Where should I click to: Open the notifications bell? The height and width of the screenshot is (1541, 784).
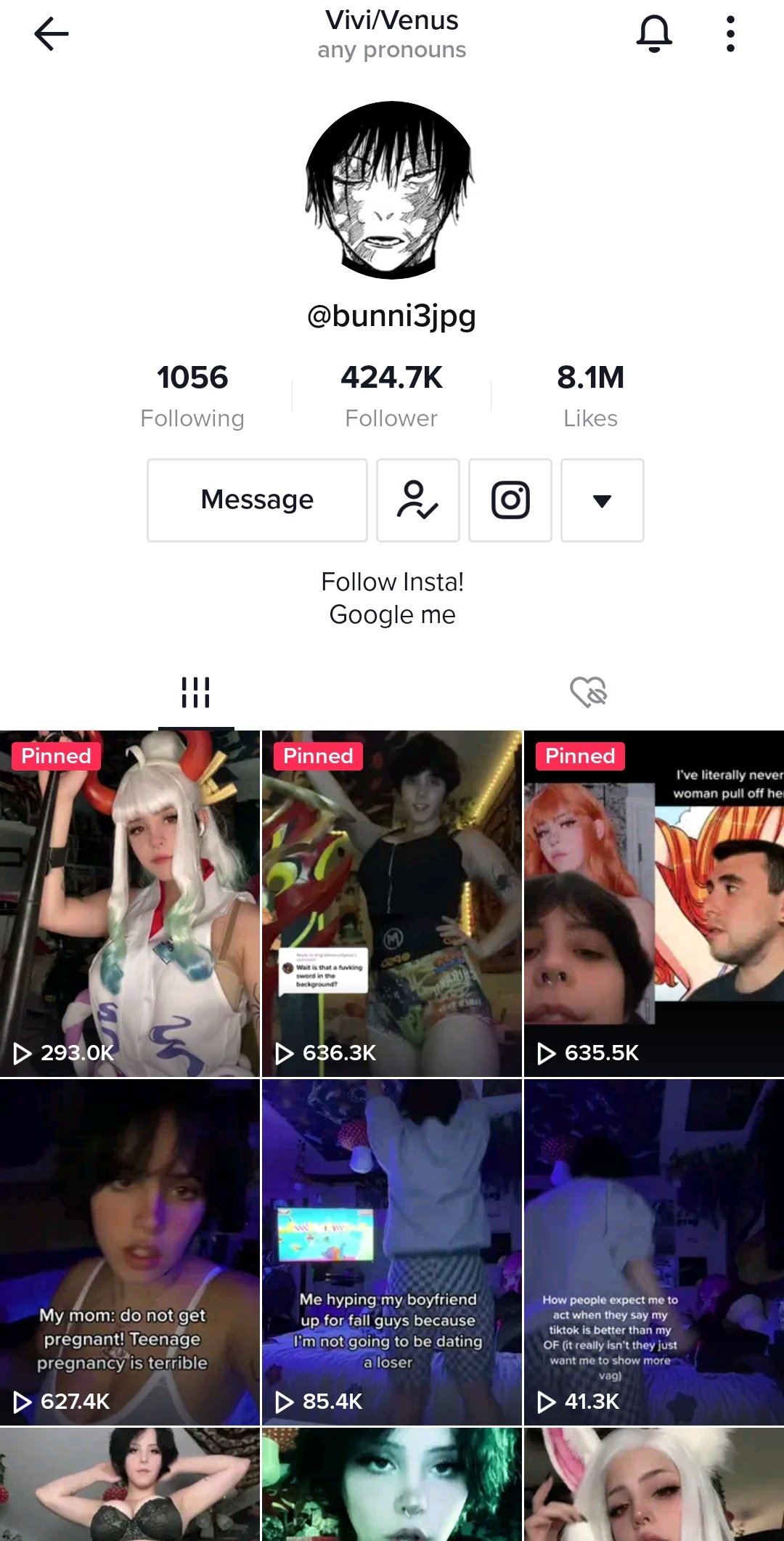[654, 34]
